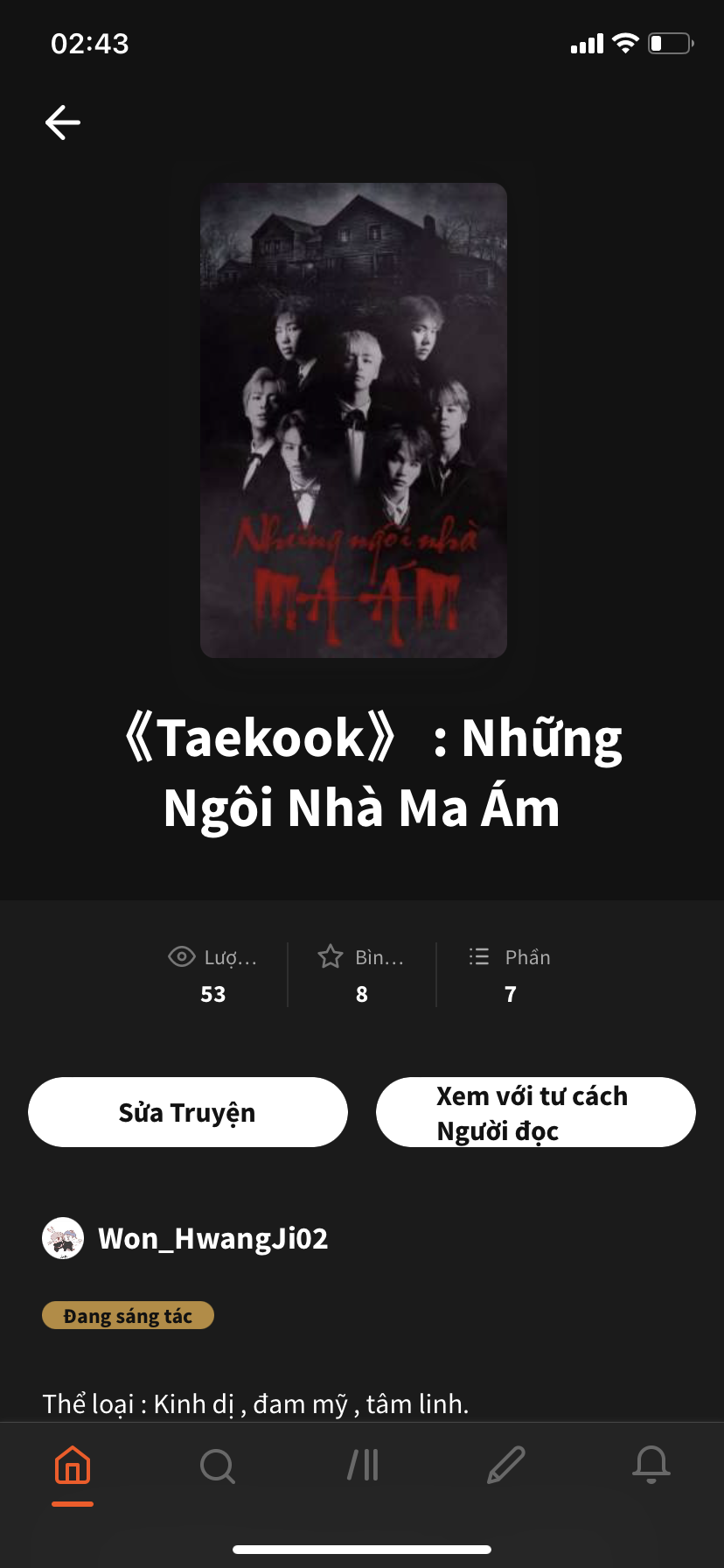
Task: Open the Write pencil tab
Action: click(x=506, y=1466)
